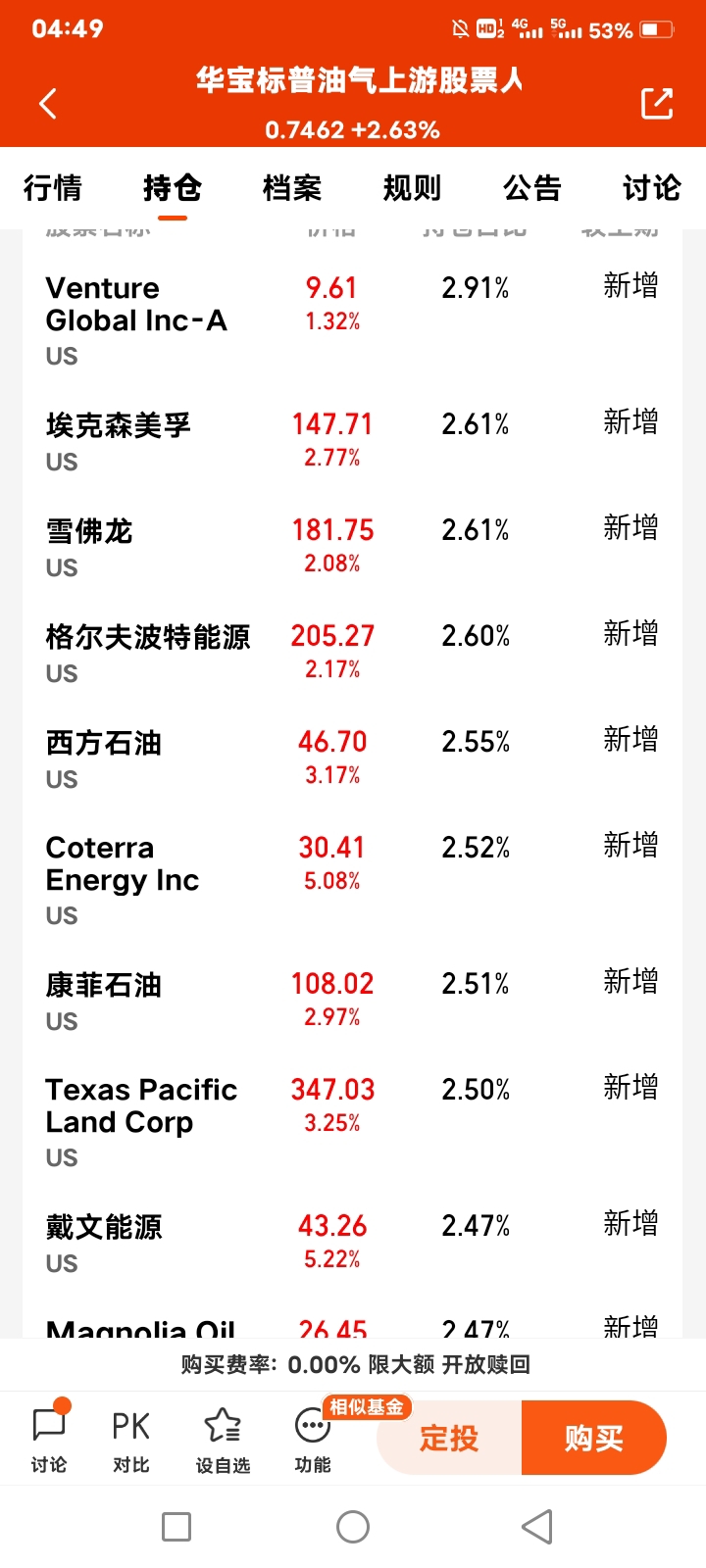Open Venture Global Inc-A holding
Image resolution: width=706 pixels, height=1568 pixels.
pos(136,305)
